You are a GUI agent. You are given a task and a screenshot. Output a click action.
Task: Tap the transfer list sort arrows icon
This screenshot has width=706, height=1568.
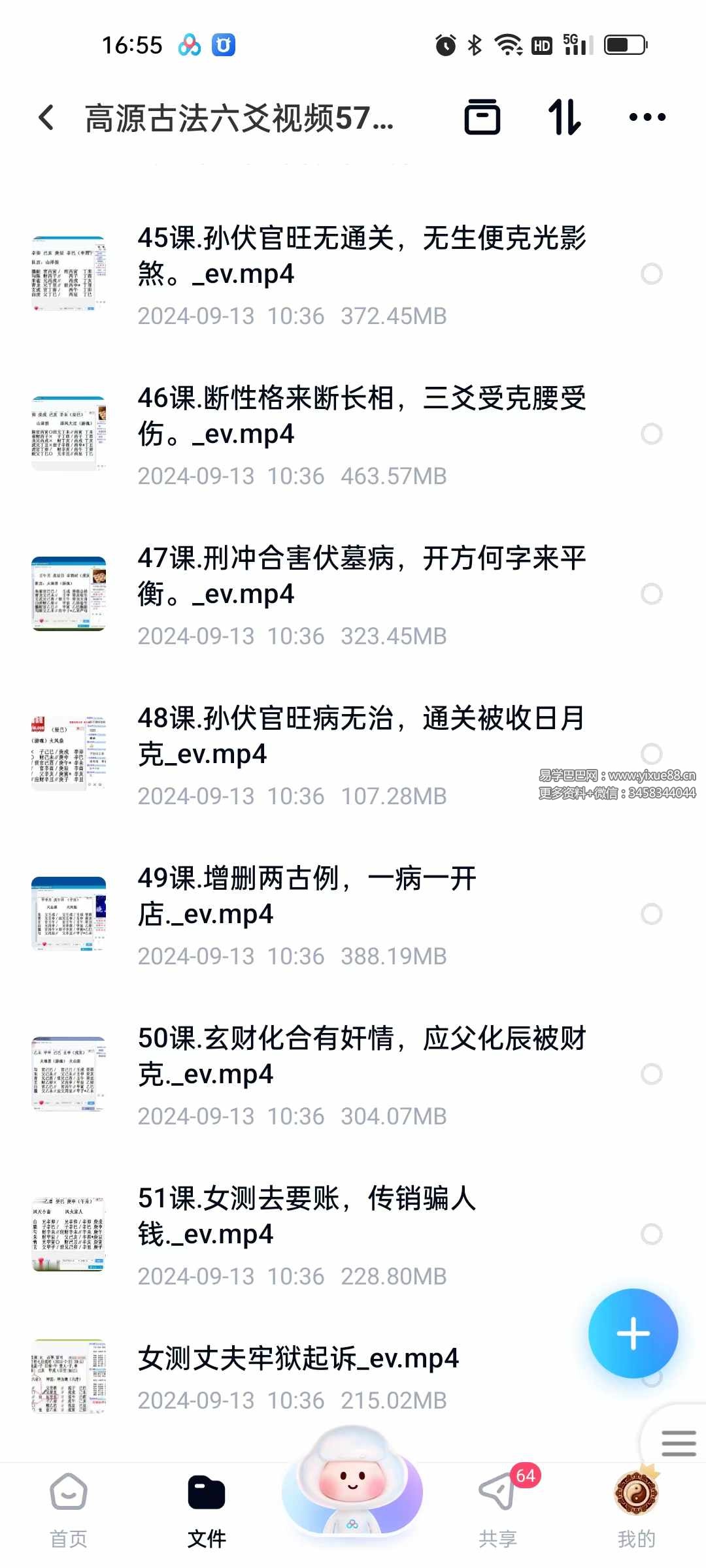(565, 118)
